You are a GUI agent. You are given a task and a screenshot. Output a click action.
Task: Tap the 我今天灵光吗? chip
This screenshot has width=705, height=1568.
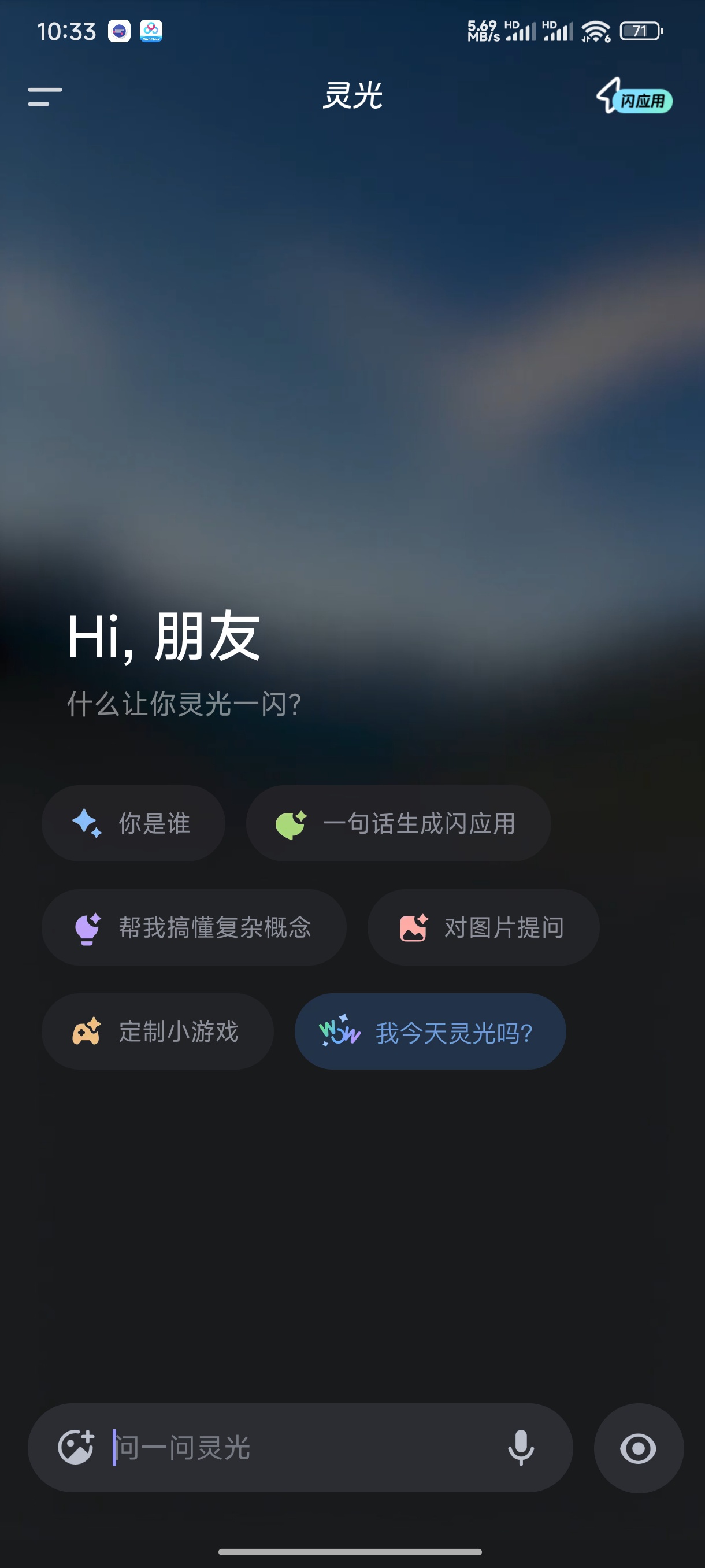[x=430, y=1031]
